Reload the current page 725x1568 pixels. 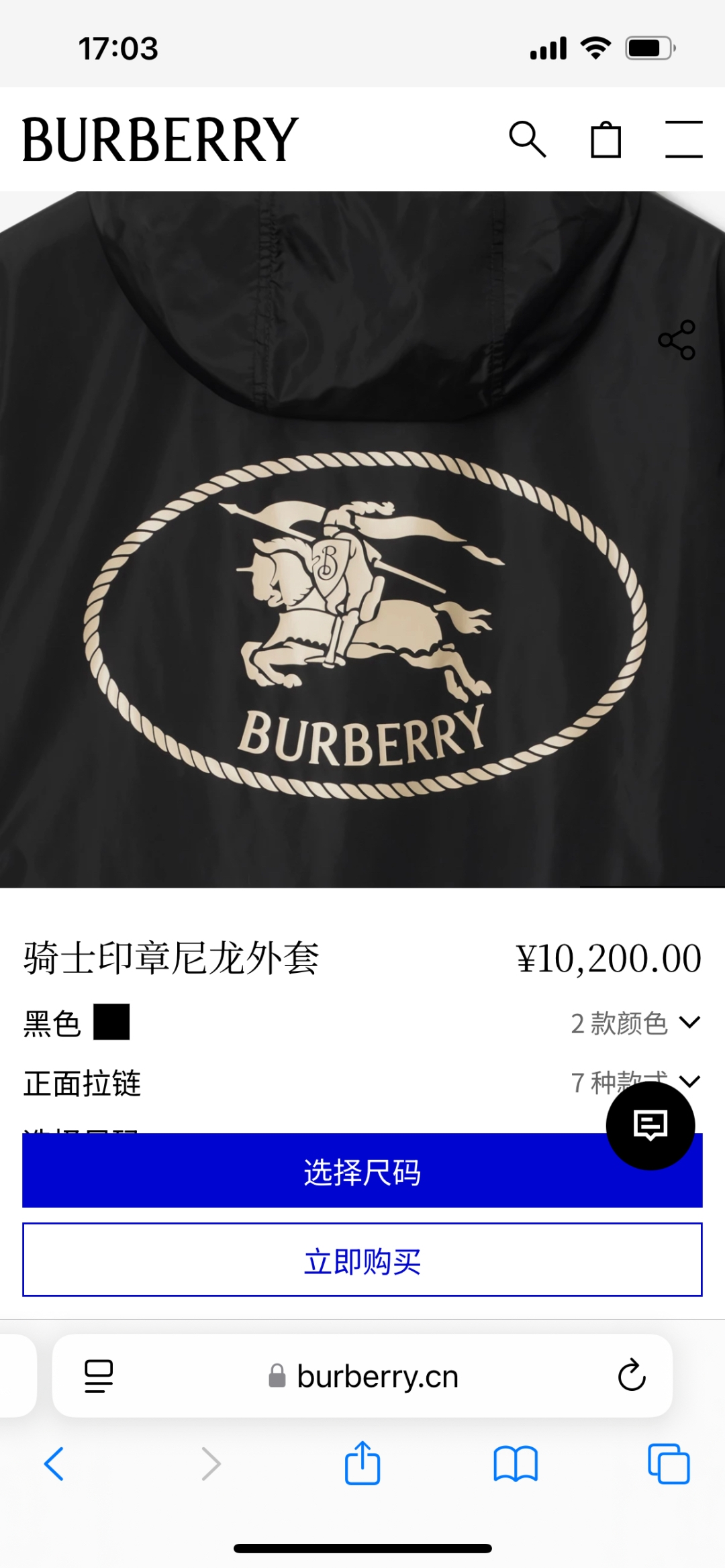tap(632, 1376)
